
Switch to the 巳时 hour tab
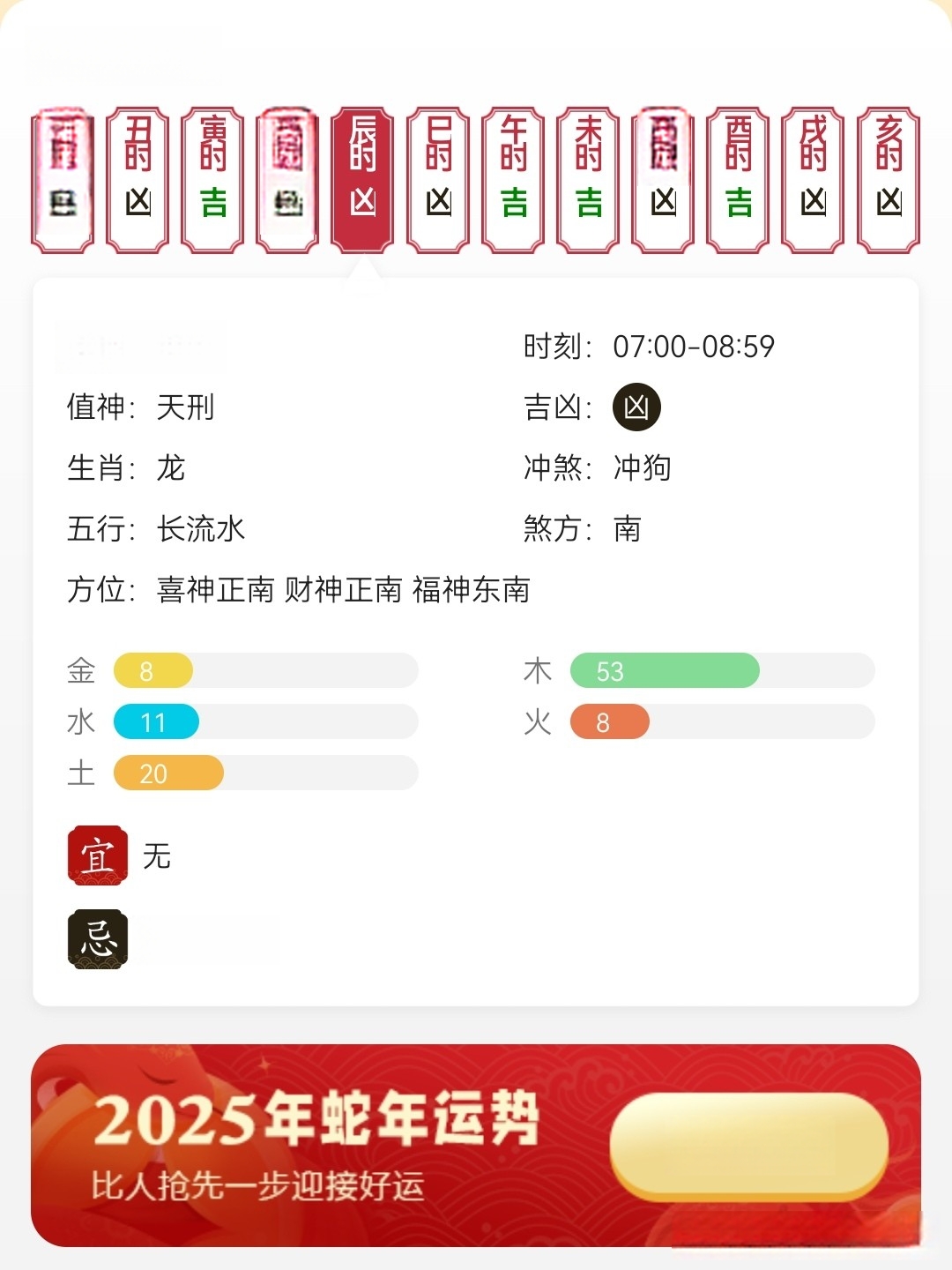(438, 180)
